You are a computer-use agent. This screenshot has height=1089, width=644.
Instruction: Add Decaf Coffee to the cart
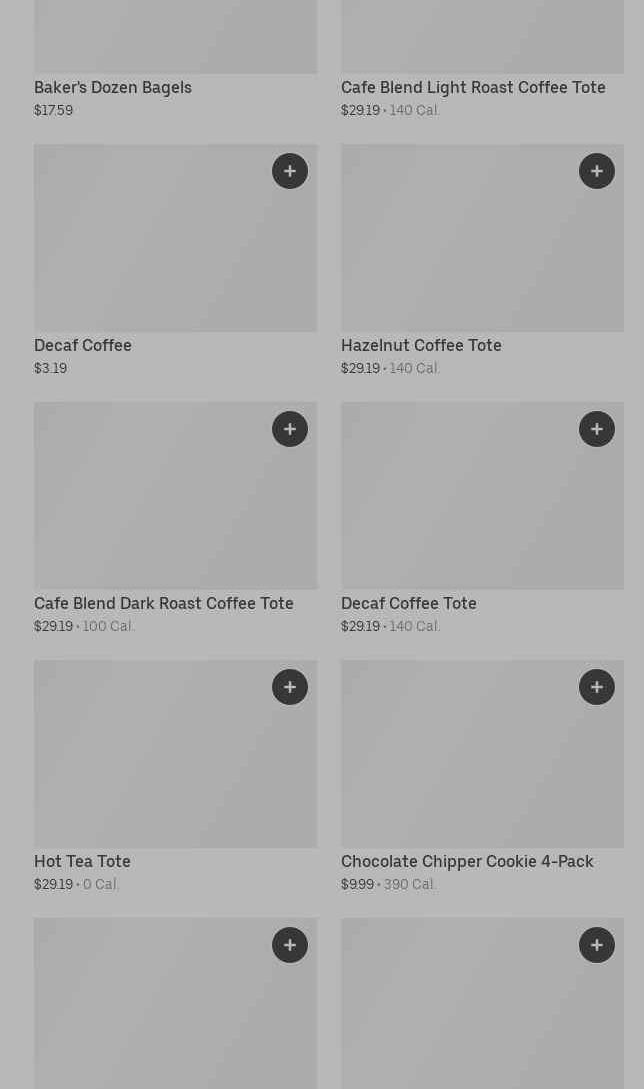[290, 171]
